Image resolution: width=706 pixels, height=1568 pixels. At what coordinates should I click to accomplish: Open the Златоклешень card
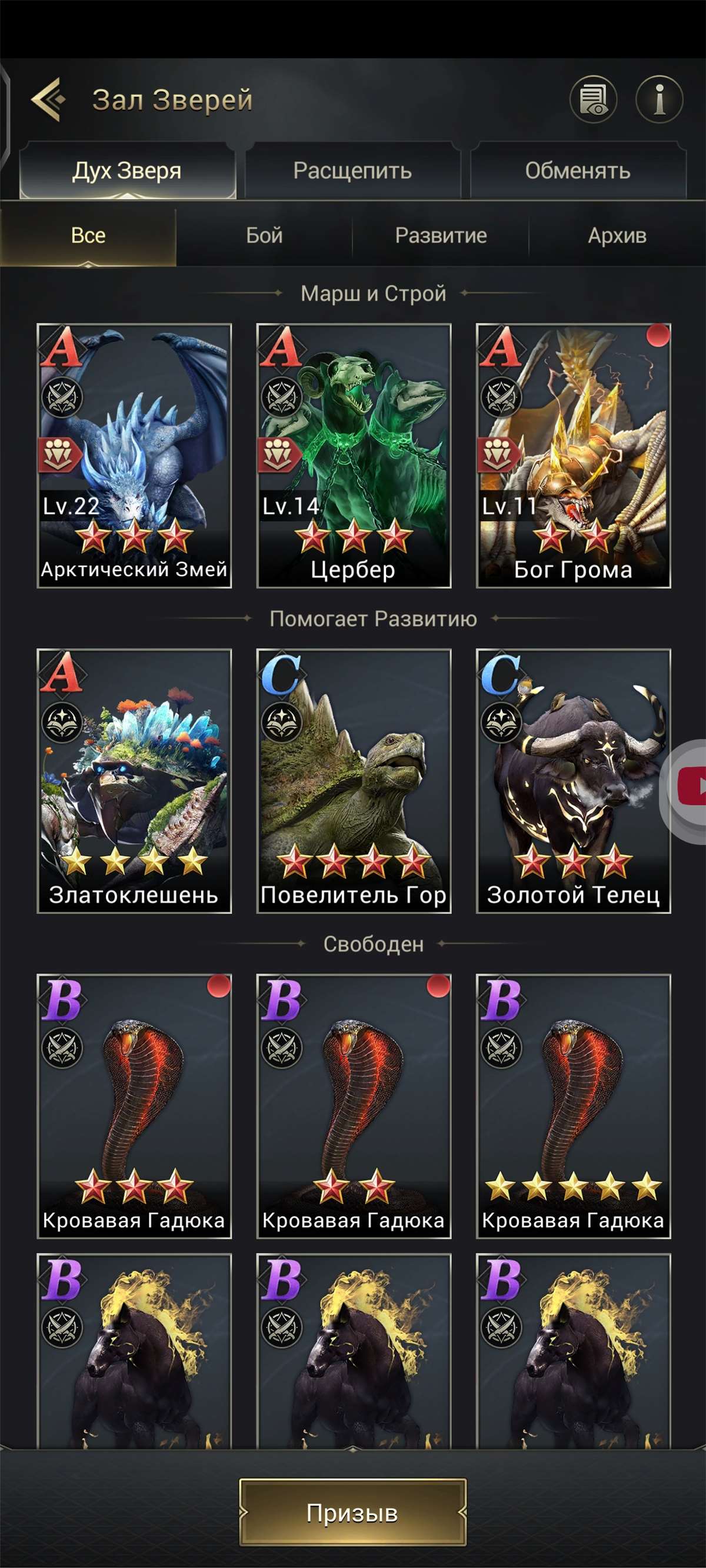(134, 781)
